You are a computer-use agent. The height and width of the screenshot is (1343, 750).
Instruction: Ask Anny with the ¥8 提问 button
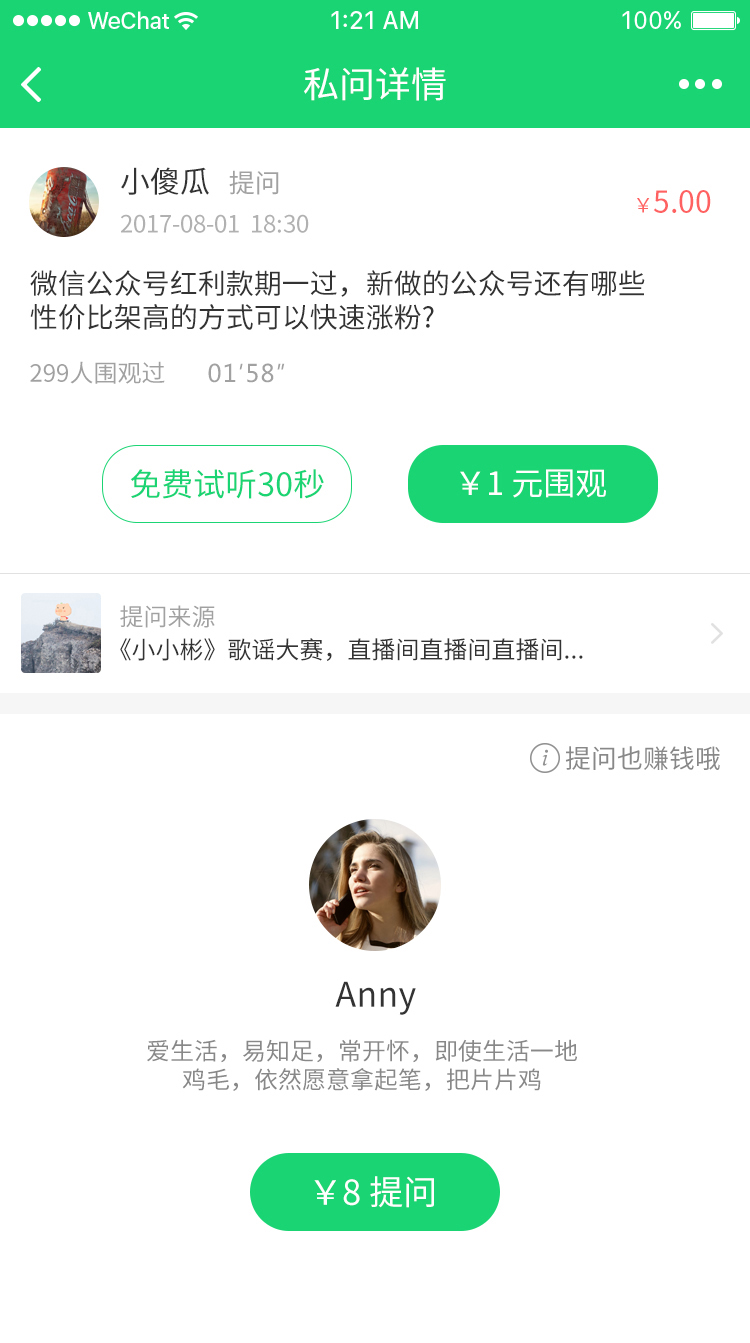pyautogui.click(x=375, y=1192)
